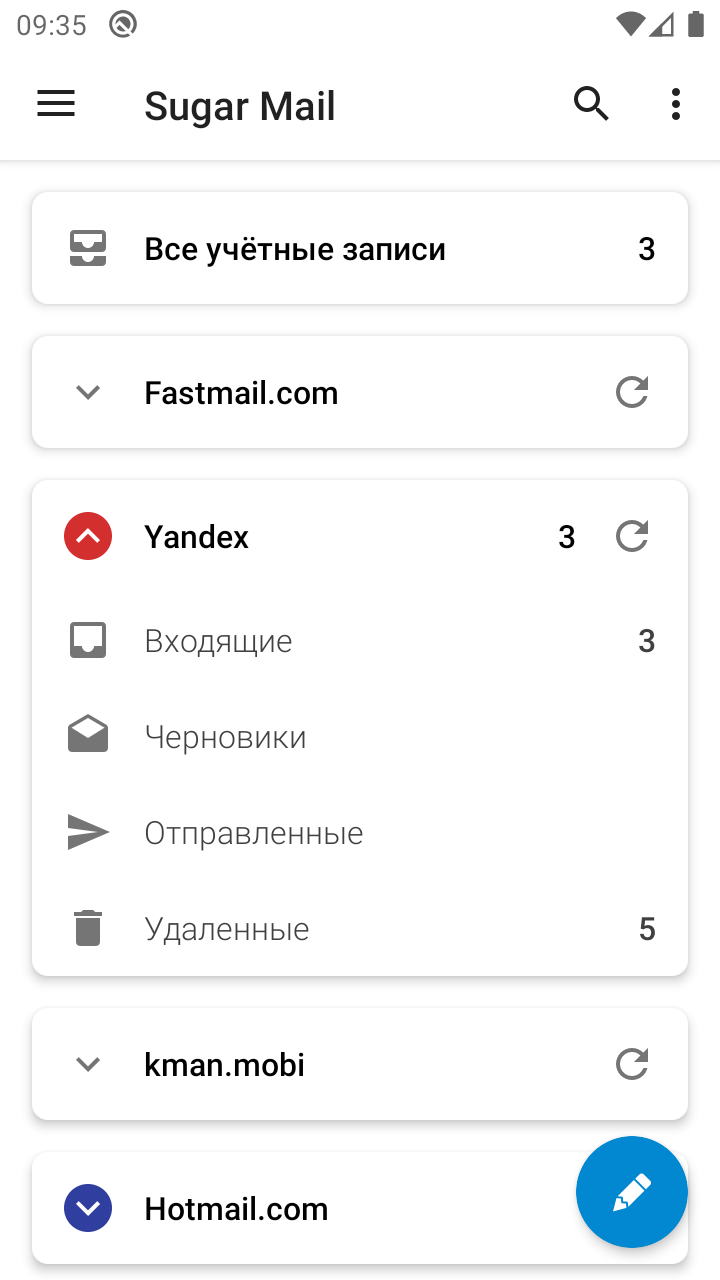Refresh the Fastmail.com account
This screenshot has width=720, height=1280.
click(632, 393)
